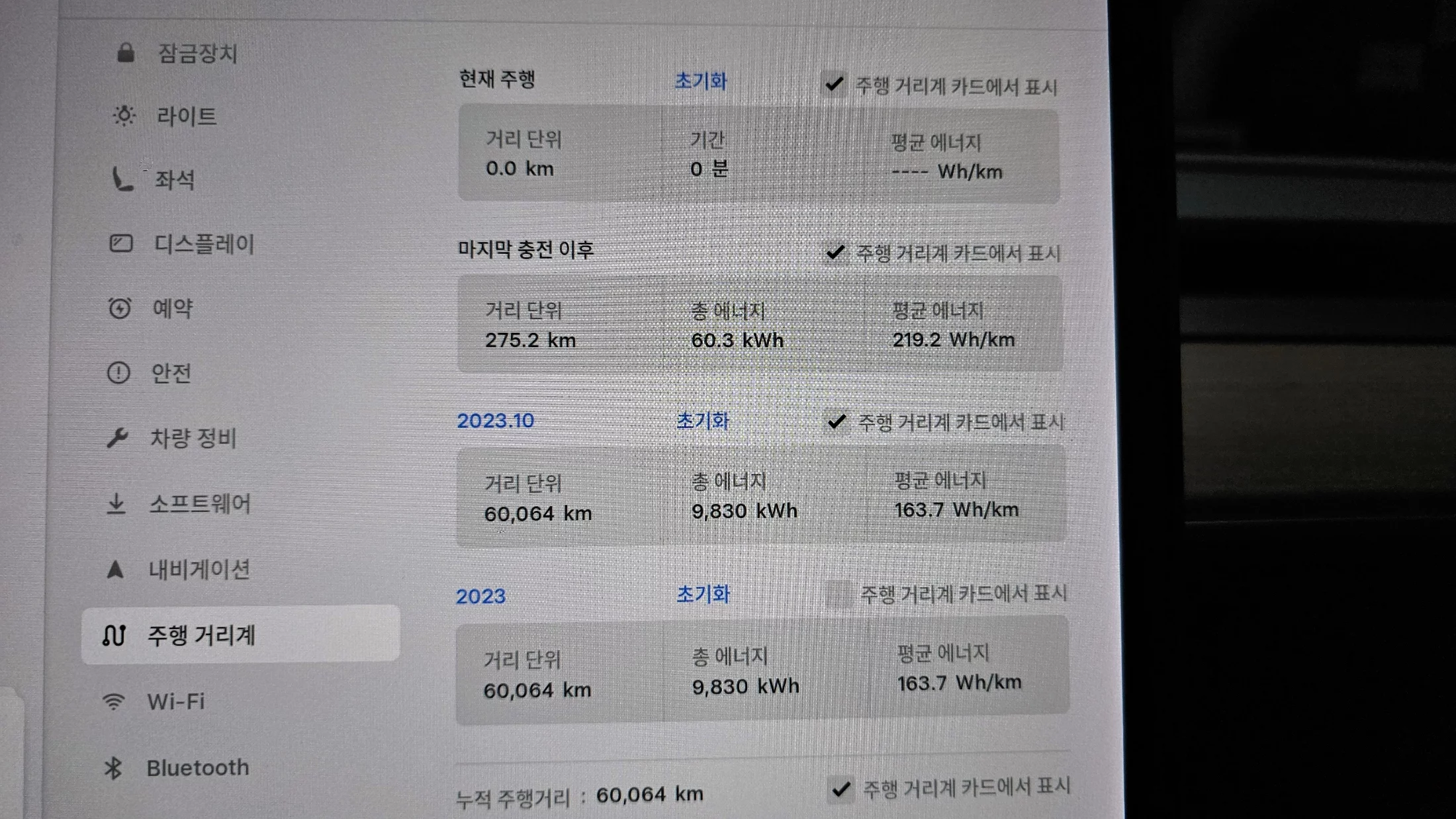Image resolution: width=1456 pixels, height=819 pixels.
Task: Toggle card display checkbox for 2023.10
Action: tap(837, 421)
